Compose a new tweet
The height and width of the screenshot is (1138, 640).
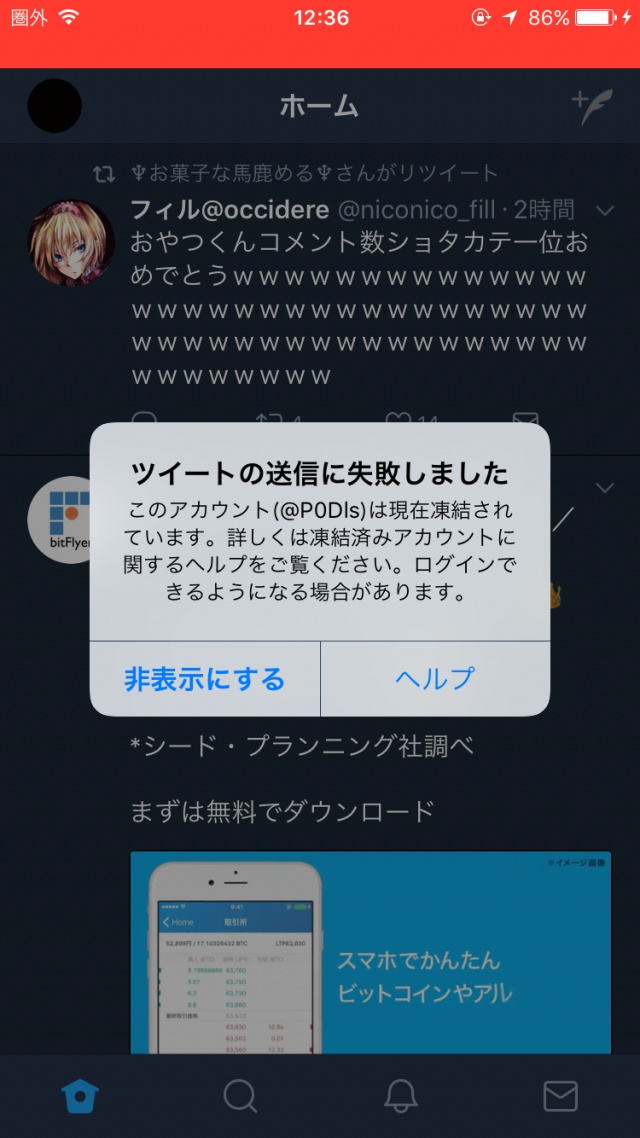[591, 105]
